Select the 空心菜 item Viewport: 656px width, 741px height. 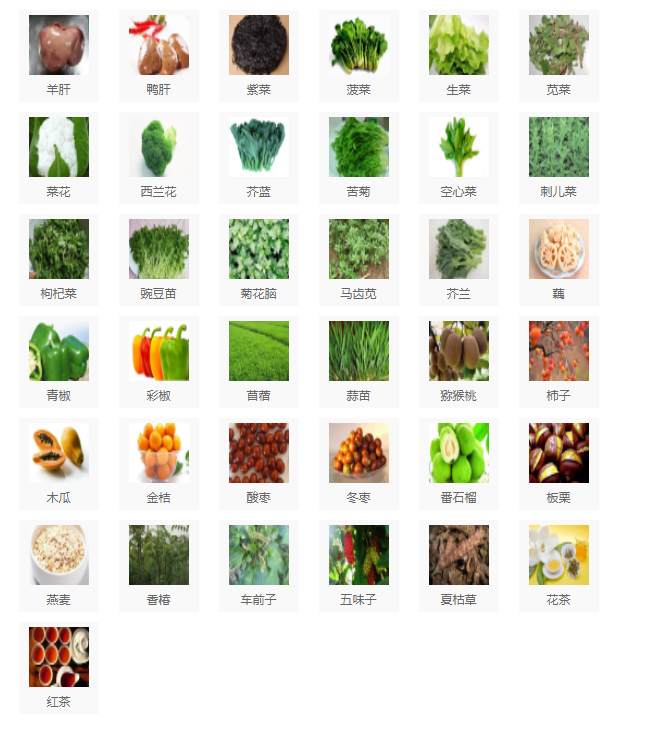(459, 148)
